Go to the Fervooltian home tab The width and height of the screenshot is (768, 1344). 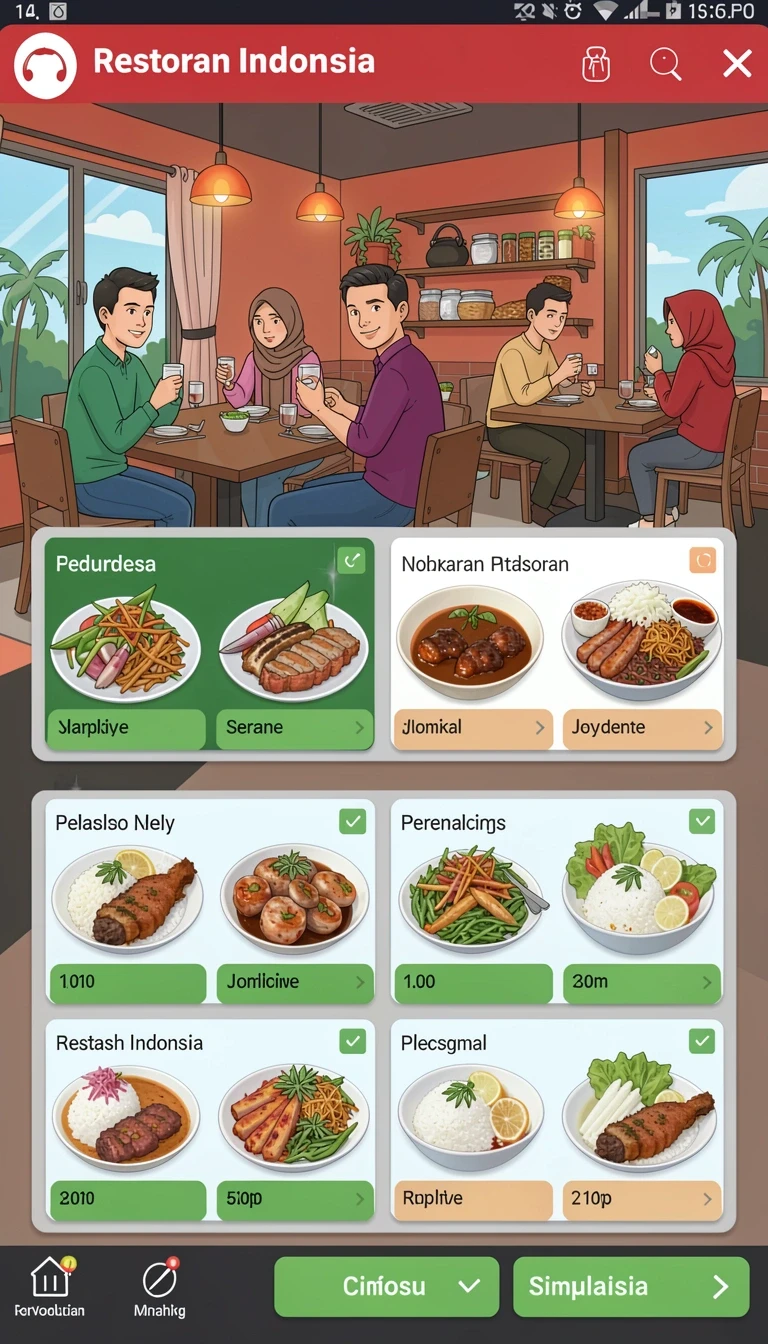(50, 1288)
